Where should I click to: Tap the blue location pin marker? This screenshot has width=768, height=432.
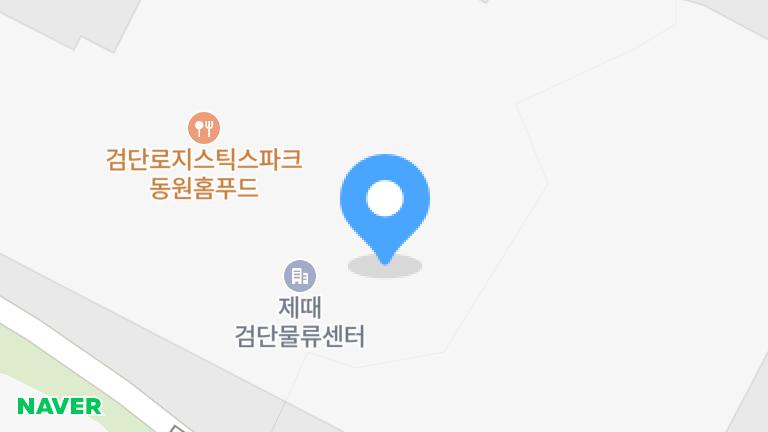click(x=385, y=201)
